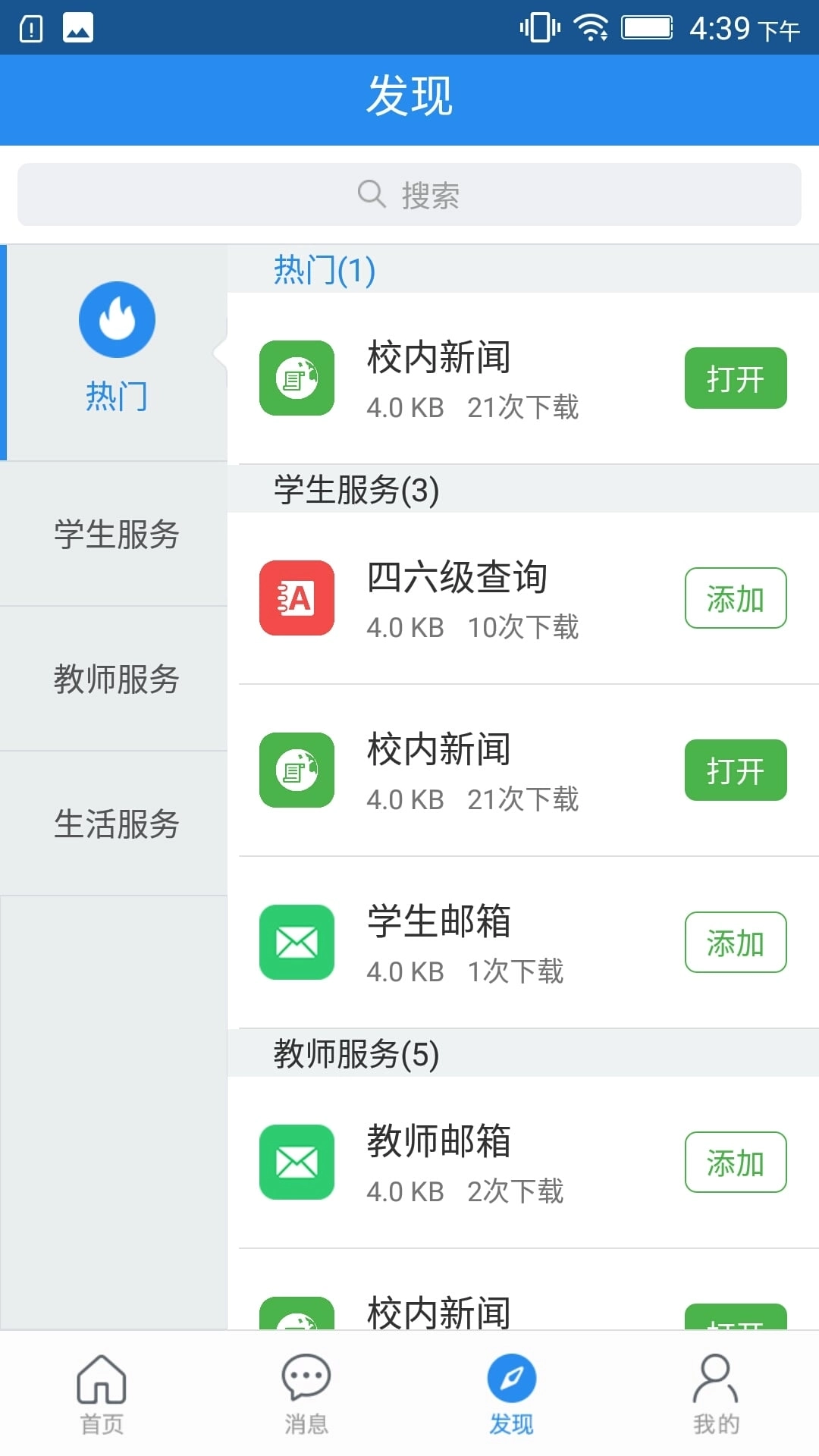Screen dimensions: 819x1456
Task: Click the 学生邮箱 envelope icon
Action: tap(296, 943)
